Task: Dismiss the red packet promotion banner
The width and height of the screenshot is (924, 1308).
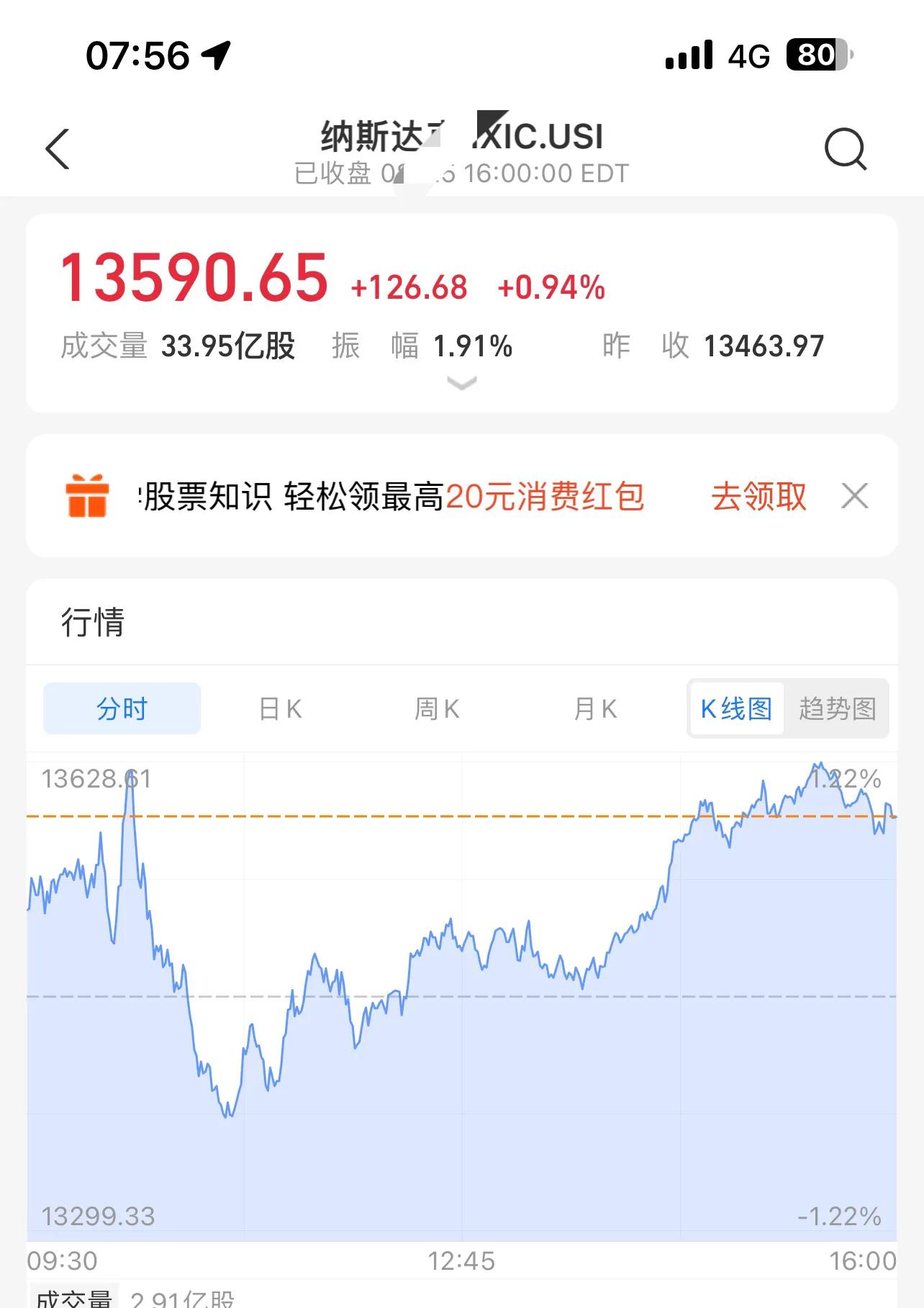Action: 855,496
